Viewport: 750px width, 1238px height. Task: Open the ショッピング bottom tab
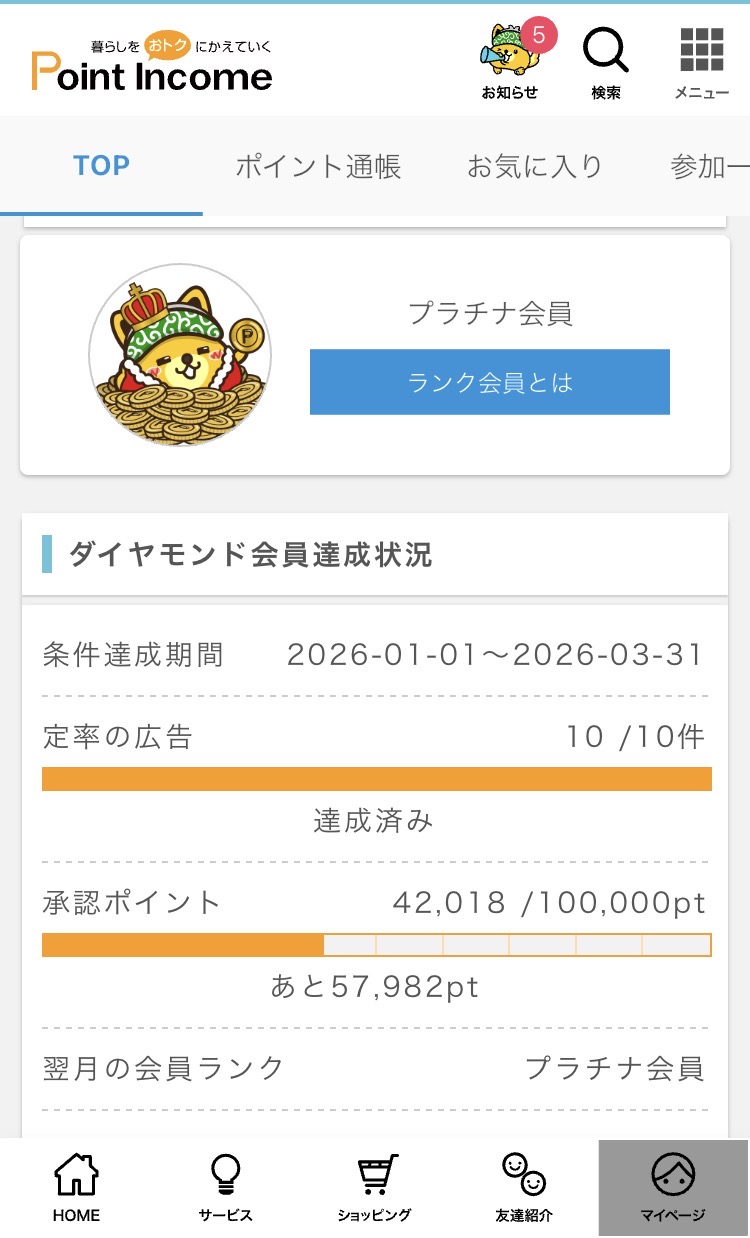point(375,1188)
